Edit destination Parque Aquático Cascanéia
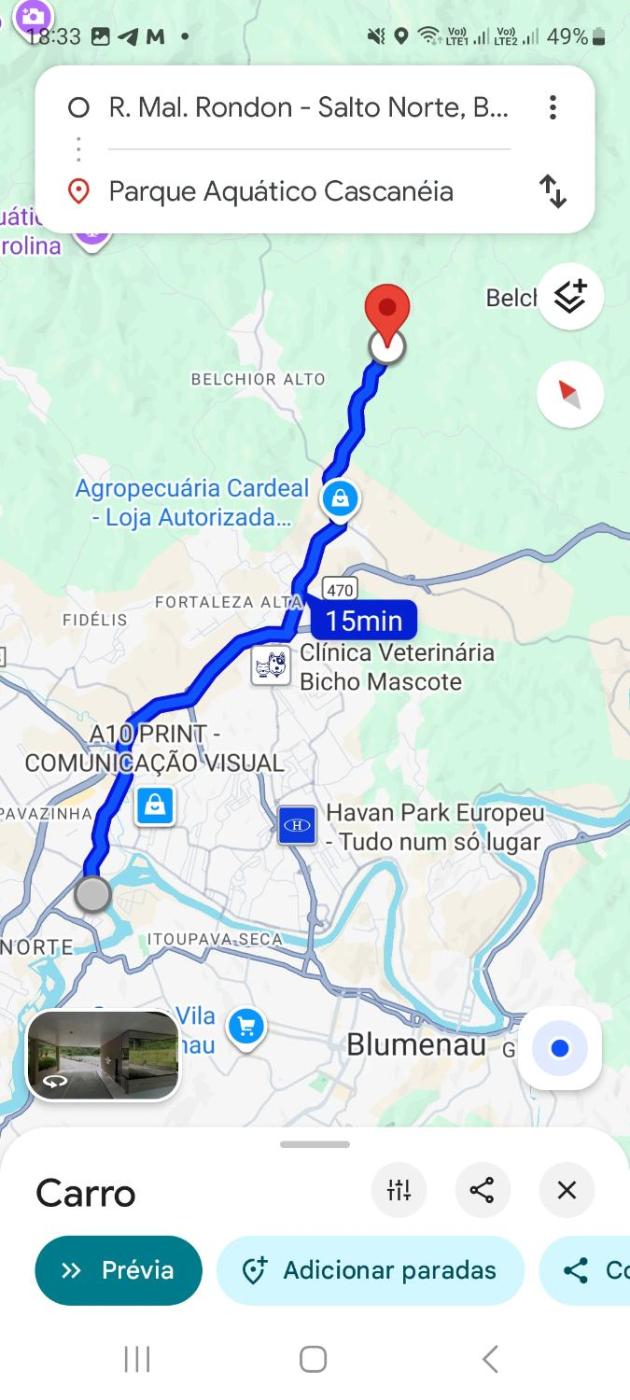The height and width of the screenshot is (1400, 630). (x=281, y=191)
